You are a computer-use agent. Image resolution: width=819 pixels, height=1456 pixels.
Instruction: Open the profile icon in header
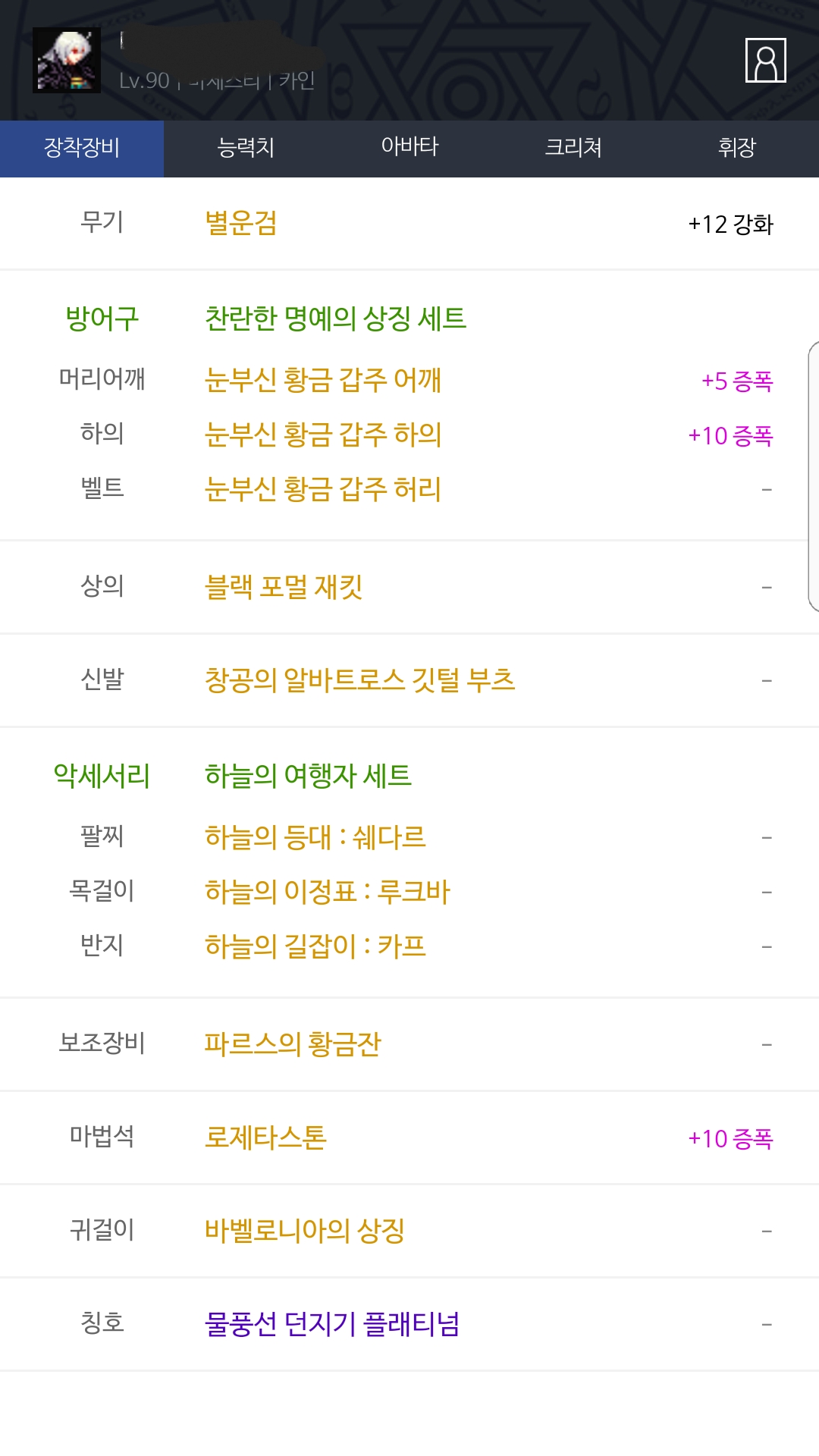point(765,60)
